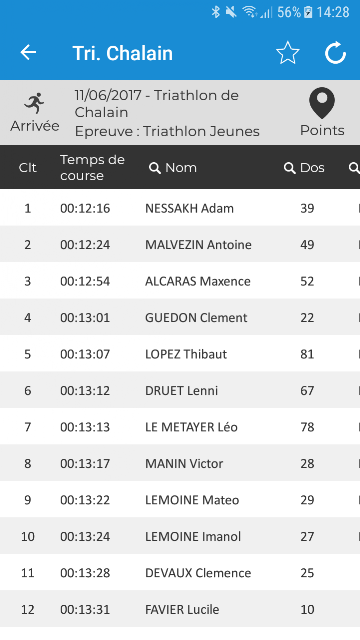View FAVIER Lucile's result

180,609
